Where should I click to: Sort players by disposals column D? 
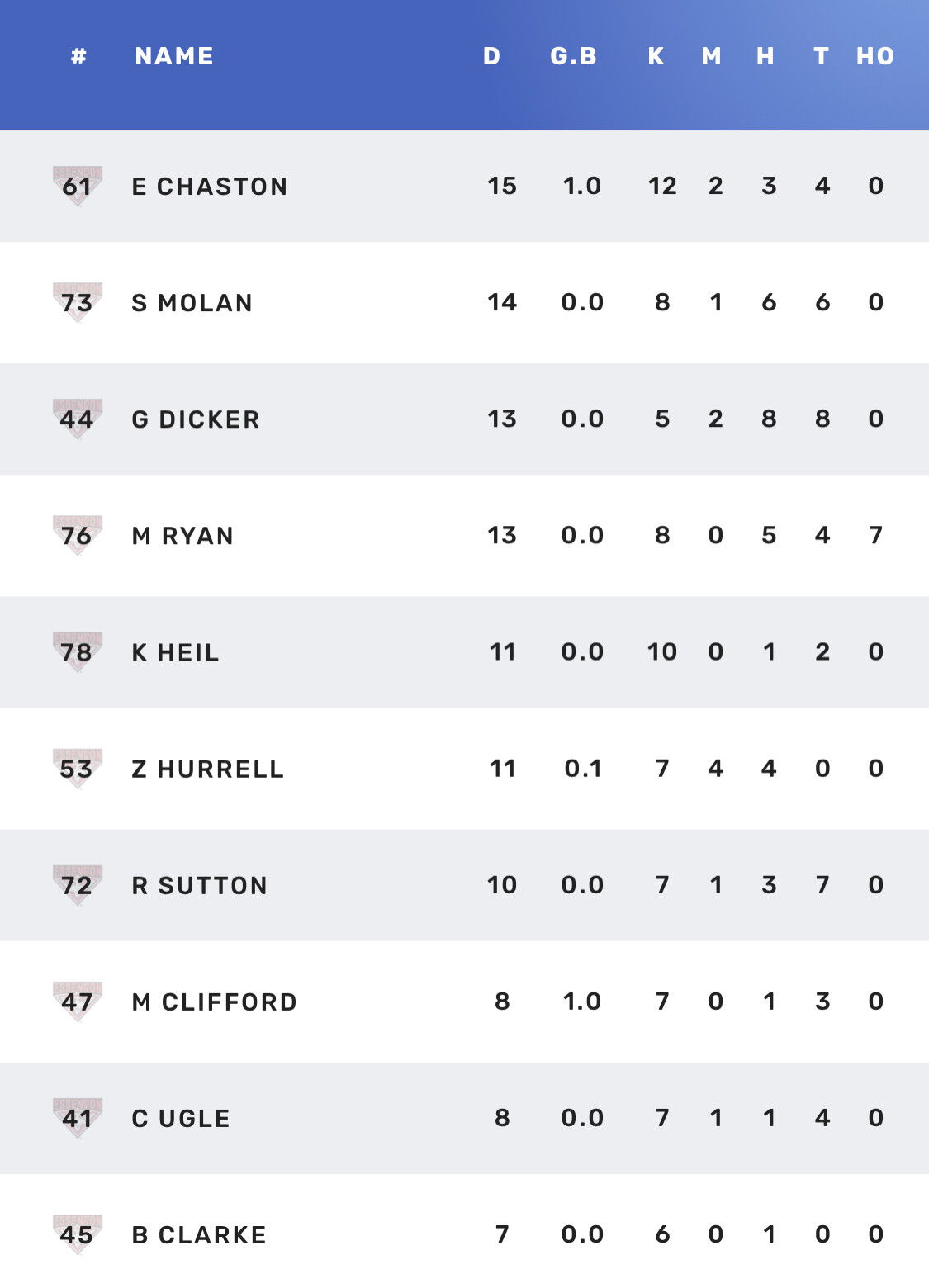pos(491,56)
